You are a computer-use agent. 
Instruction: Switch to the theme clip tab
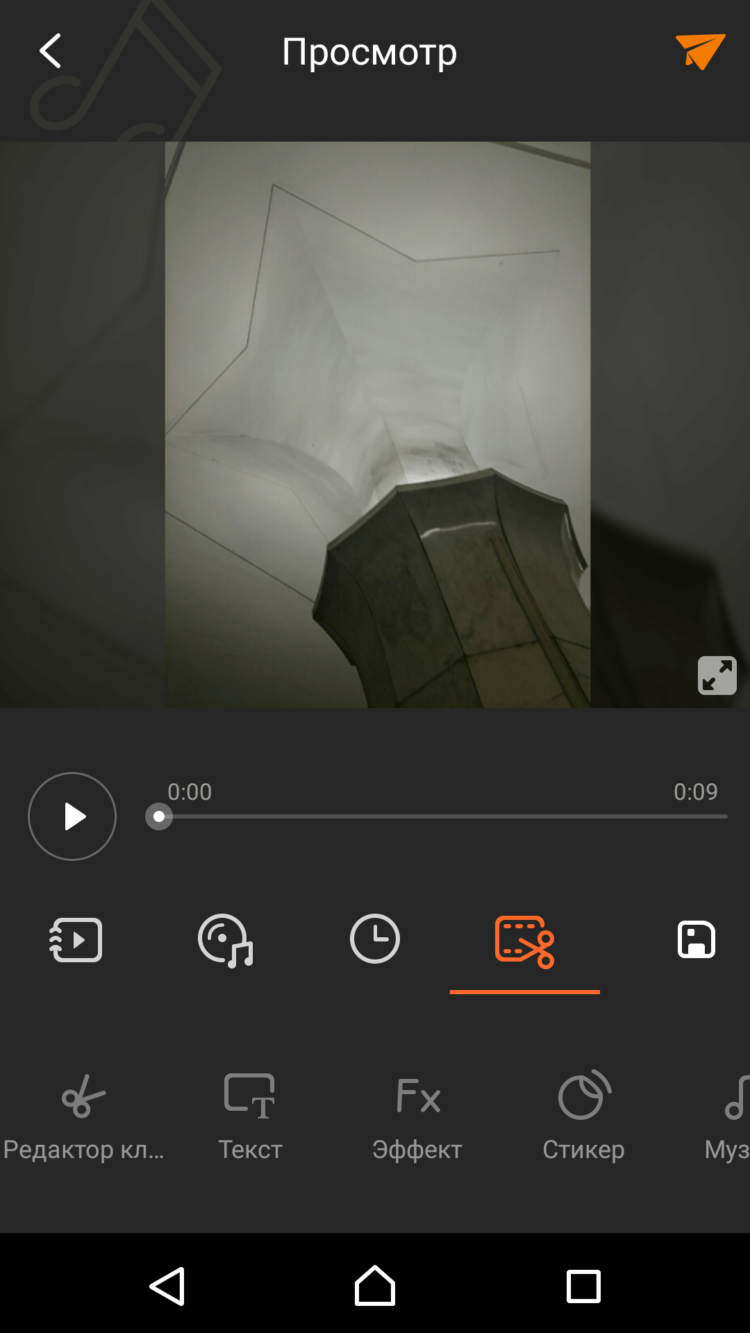point(76,940)
